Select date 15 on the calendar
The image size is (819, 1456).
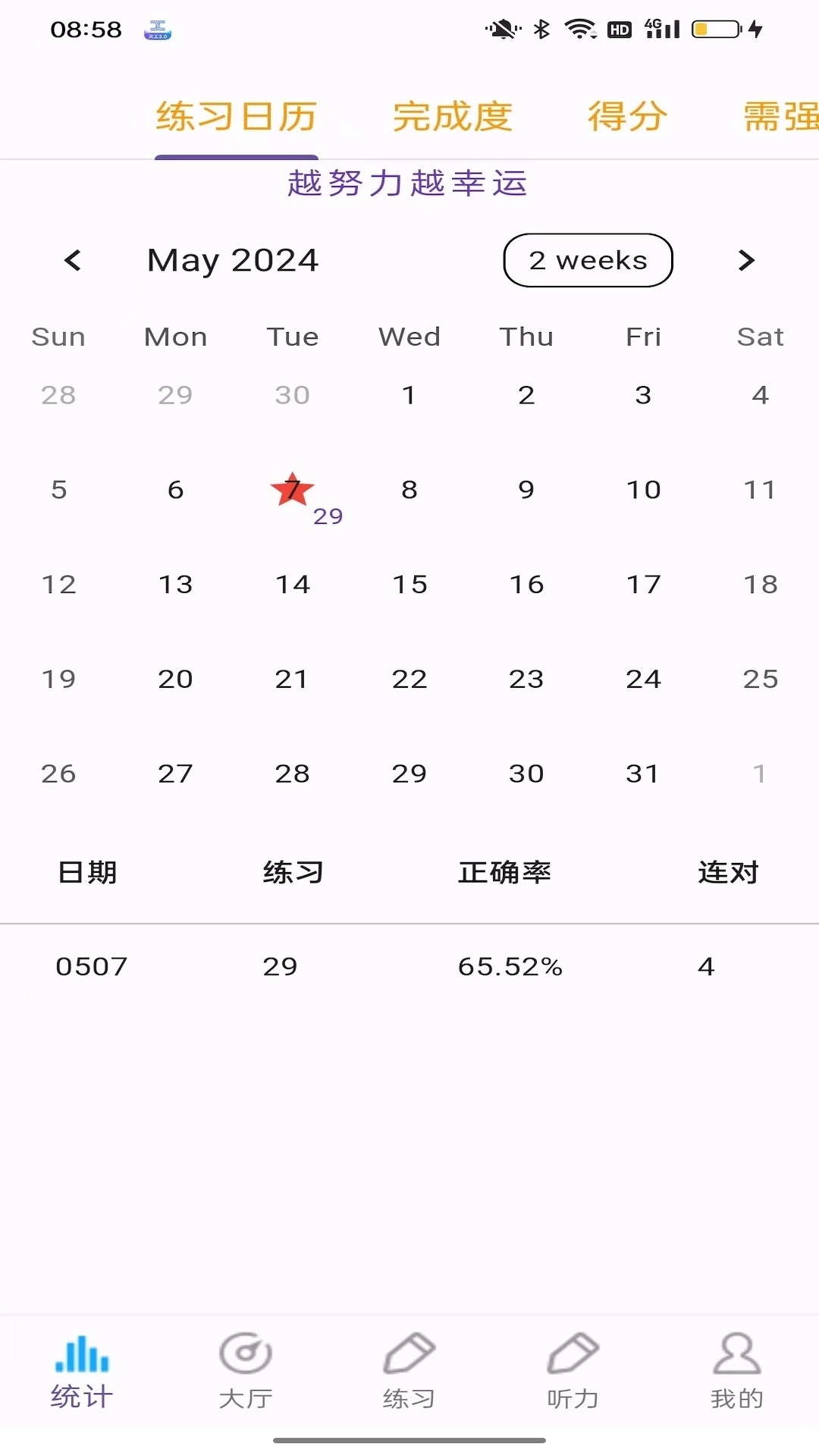click(409, 584)
